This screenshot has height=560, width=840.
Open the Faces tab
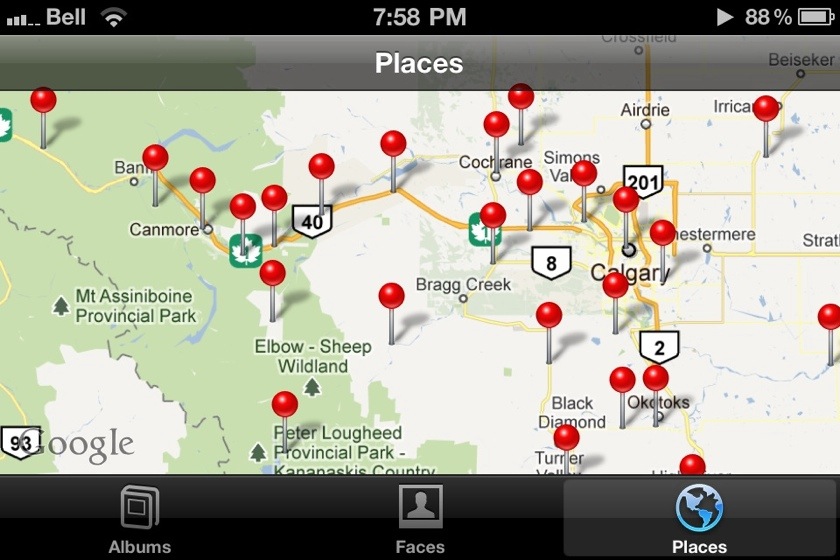click(x=420, y=518)
